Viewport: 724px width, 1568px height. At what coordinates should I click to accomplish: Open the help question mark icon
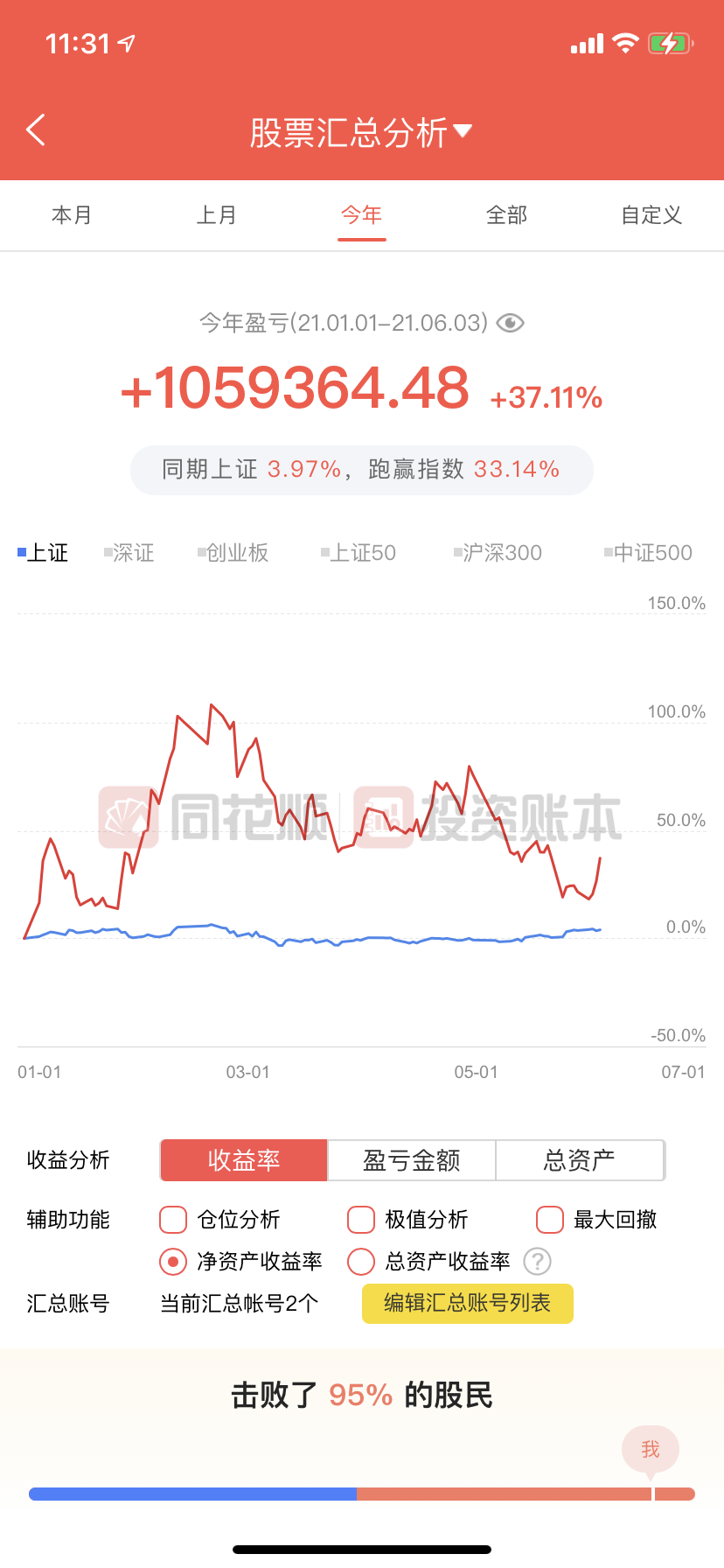tap(537, 1262)
